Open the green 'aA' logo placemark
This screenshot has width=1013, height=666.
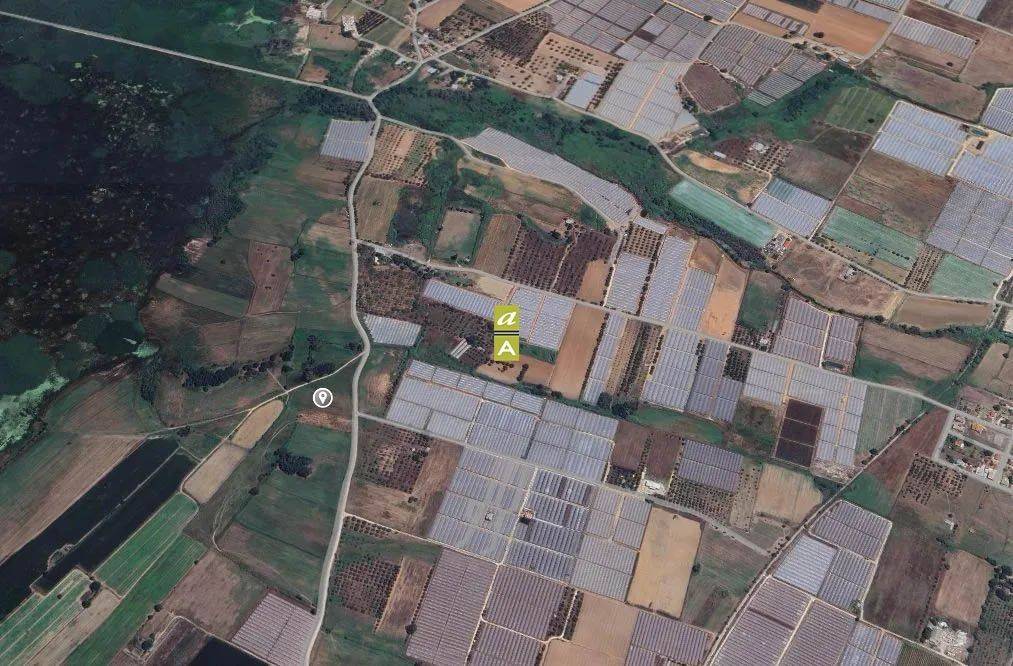[x=507, y=333]
